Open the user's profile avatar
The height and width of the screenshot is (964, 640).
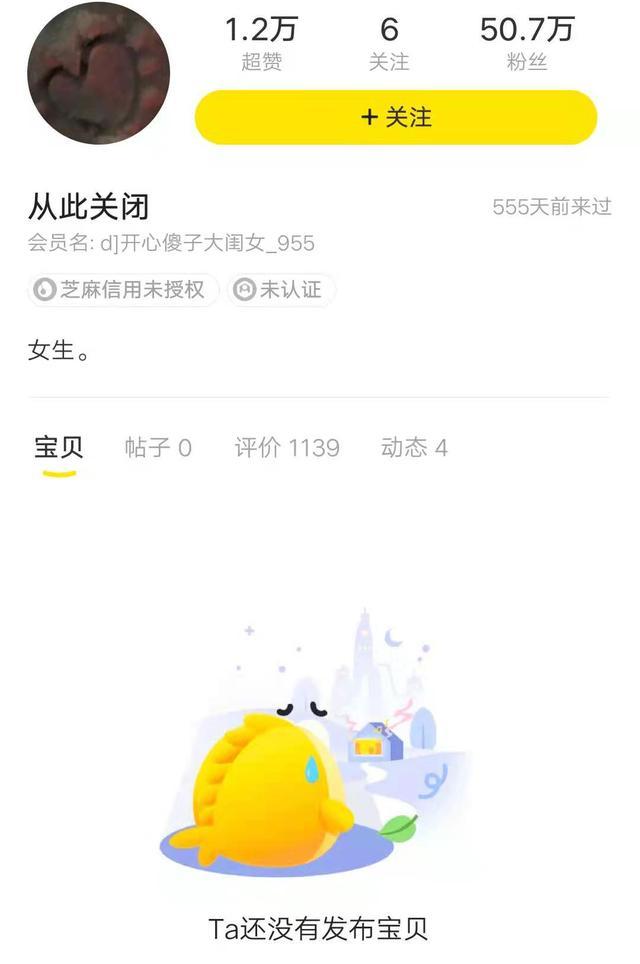coord(98,72)
